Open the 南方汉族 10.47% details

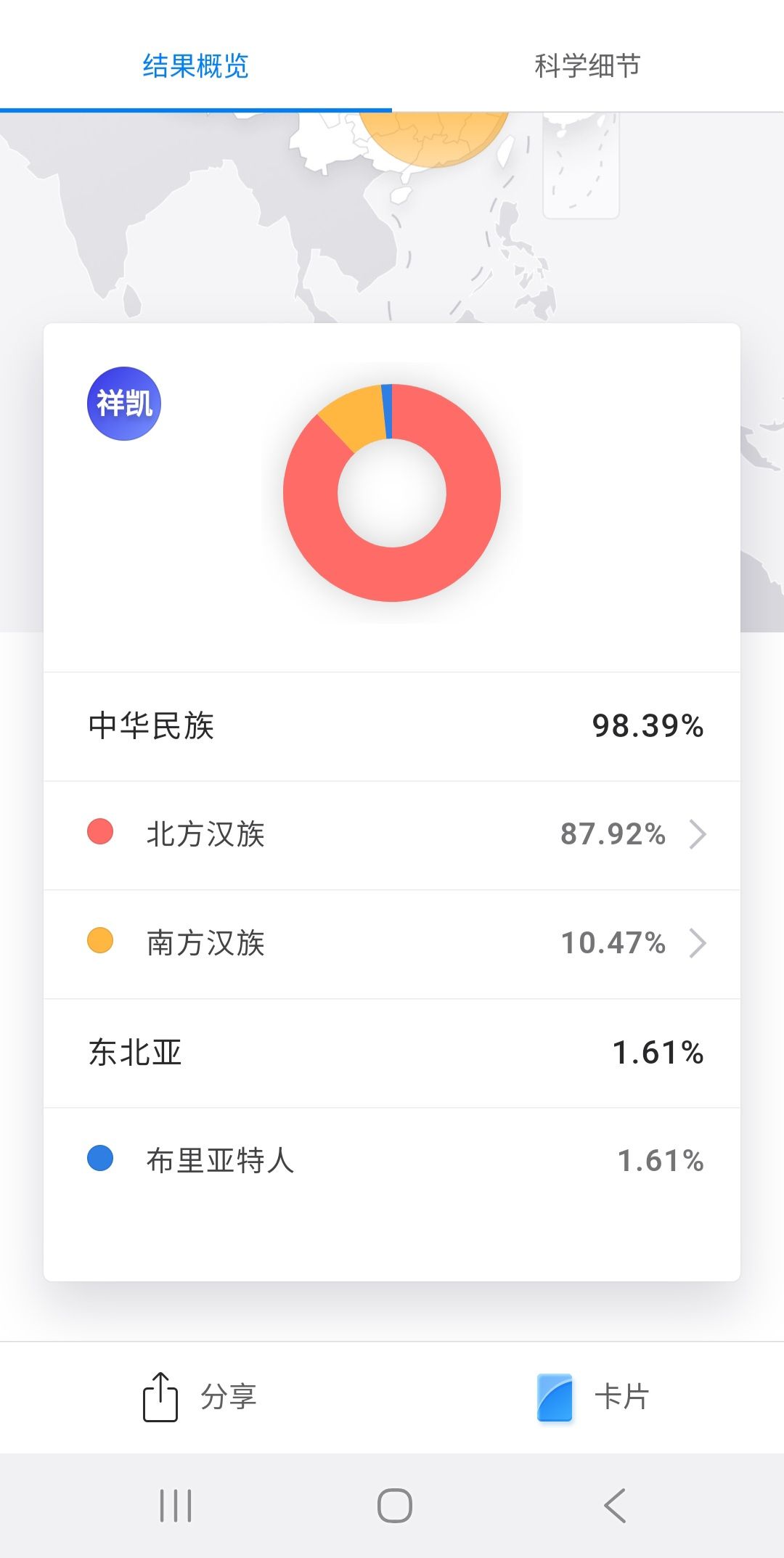click(x=392, y=944)
